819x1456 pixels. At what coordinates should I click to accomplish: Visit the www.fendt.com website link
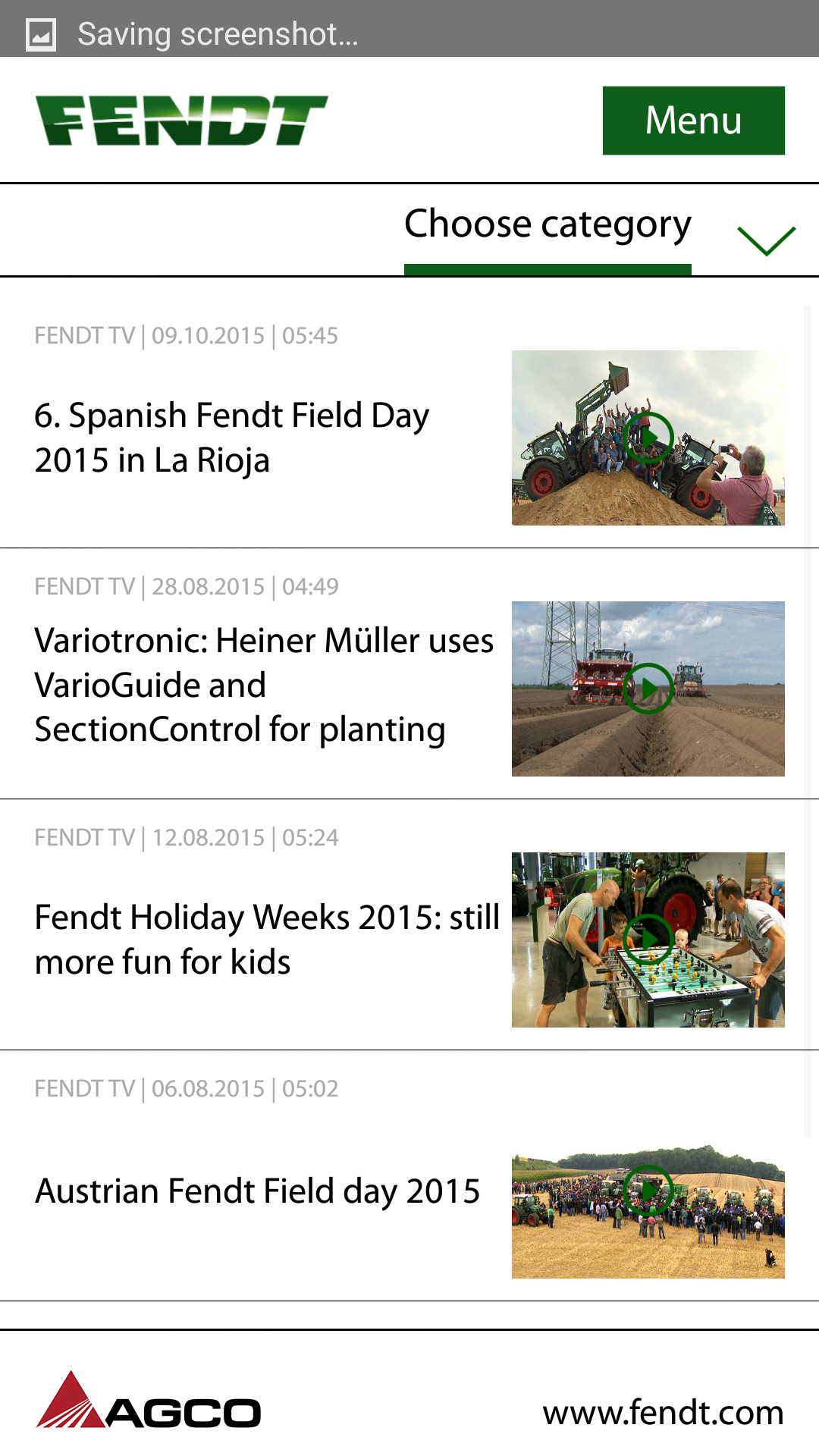663,1412
